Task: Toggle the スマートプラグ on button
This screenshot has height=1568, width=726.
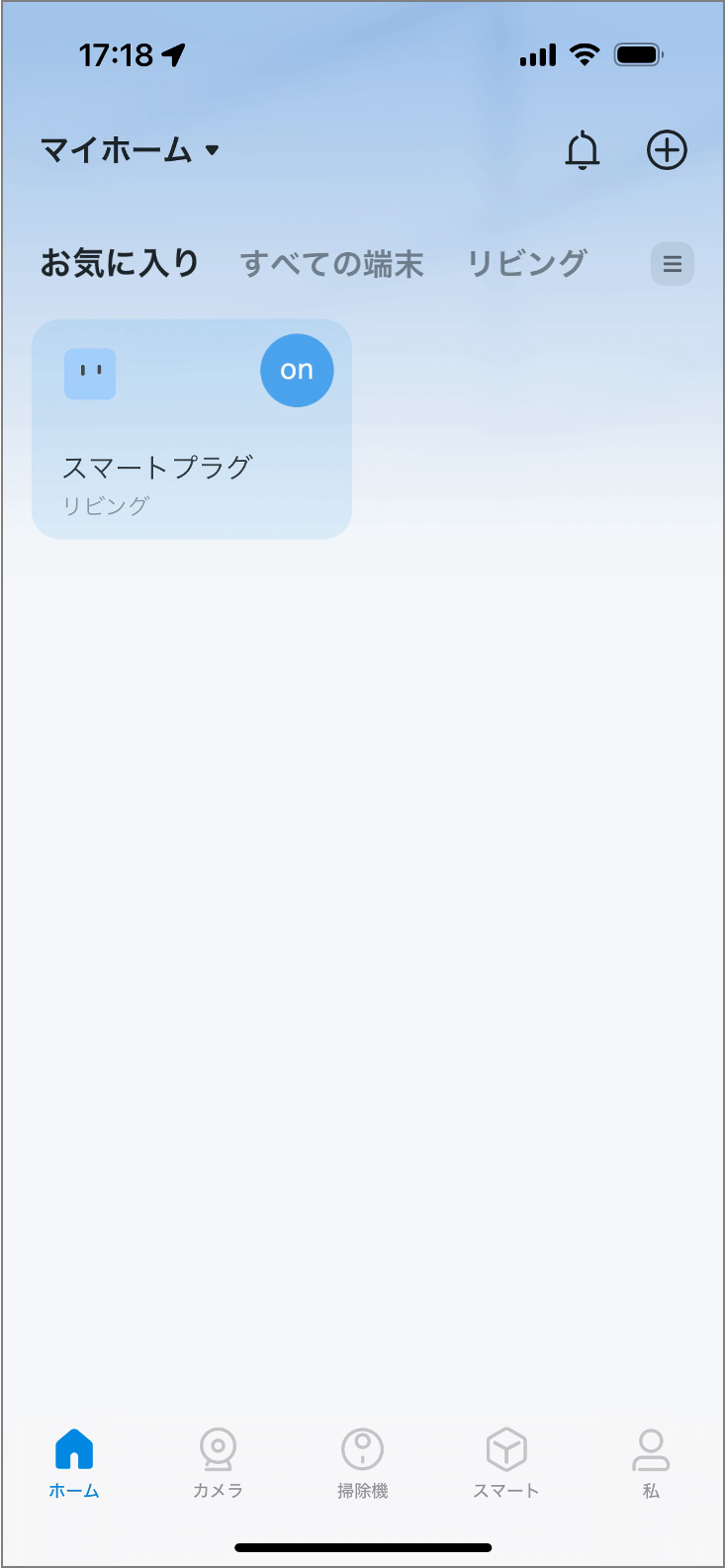Action: pyautogui.click(x=297, y=370)
